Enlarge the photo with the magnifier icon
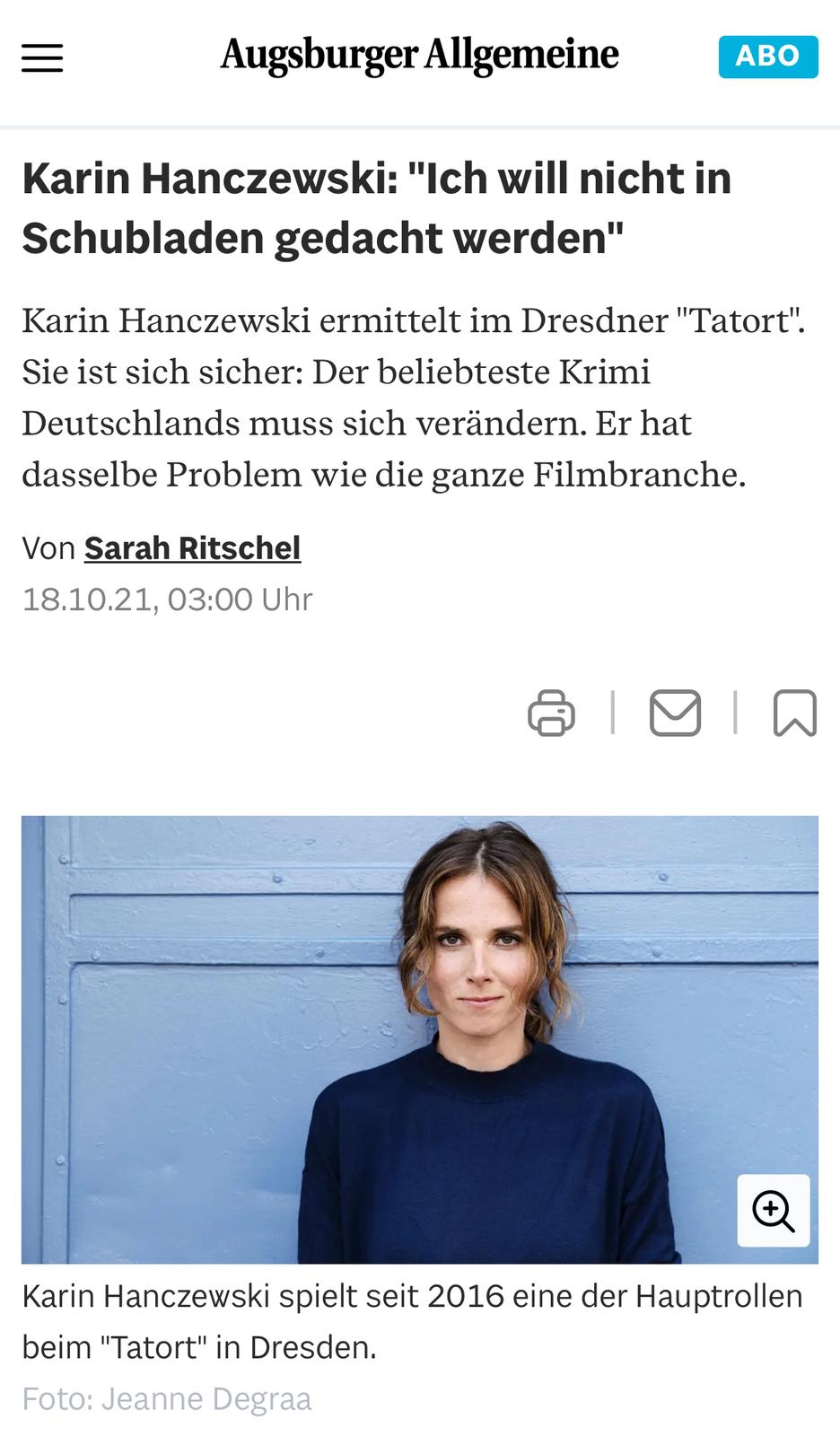Image resolution: width=840 pixels, height=1436 pixels. click(x=774, y=1211)
